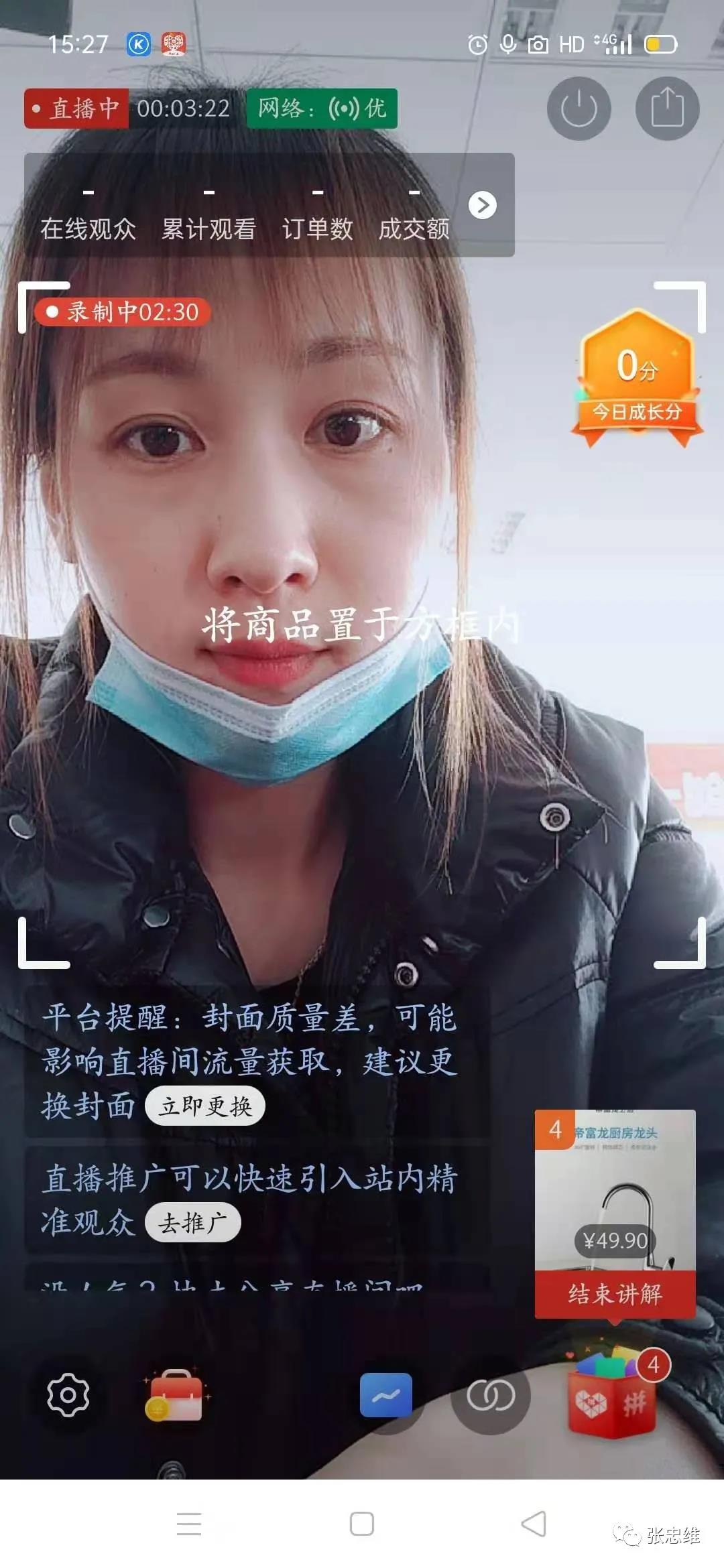Viewport: 724px width, 1568px height.
Task: Share the livestream via the share icon
Action: 667,109
